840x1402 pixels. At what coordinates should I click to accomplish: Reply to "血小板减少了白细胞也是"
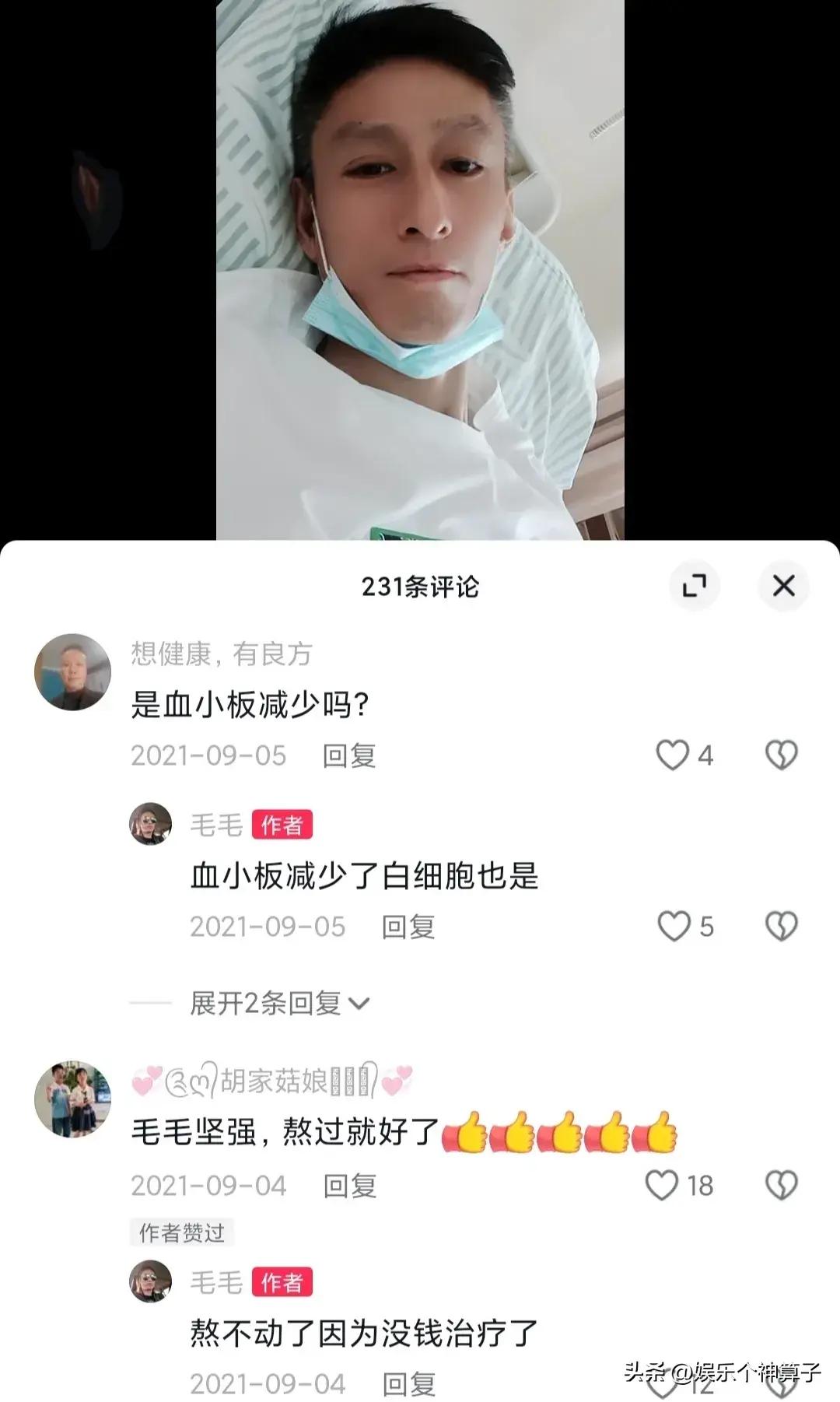point(408,927)
